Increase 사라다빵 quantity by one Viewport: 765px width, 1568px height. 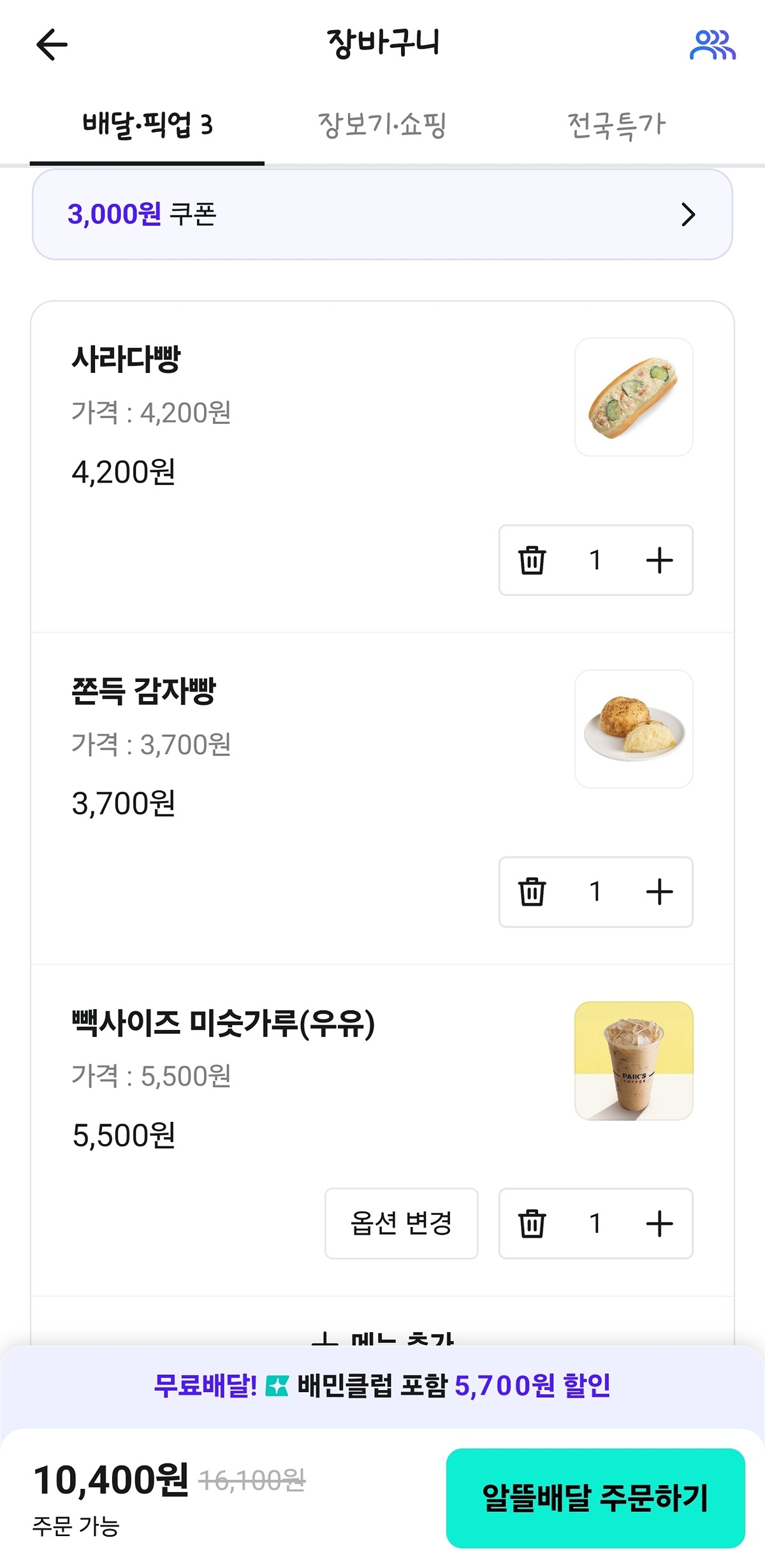[x=659, y=560]
